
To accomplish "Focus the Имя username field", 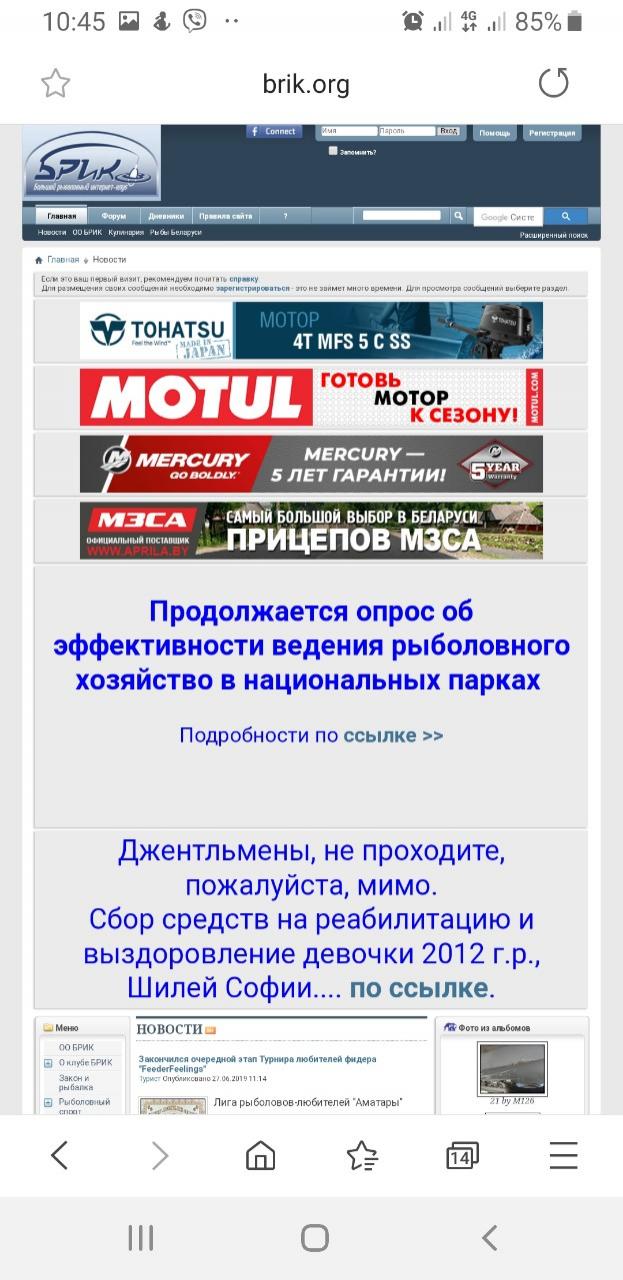I will point(348,131).
